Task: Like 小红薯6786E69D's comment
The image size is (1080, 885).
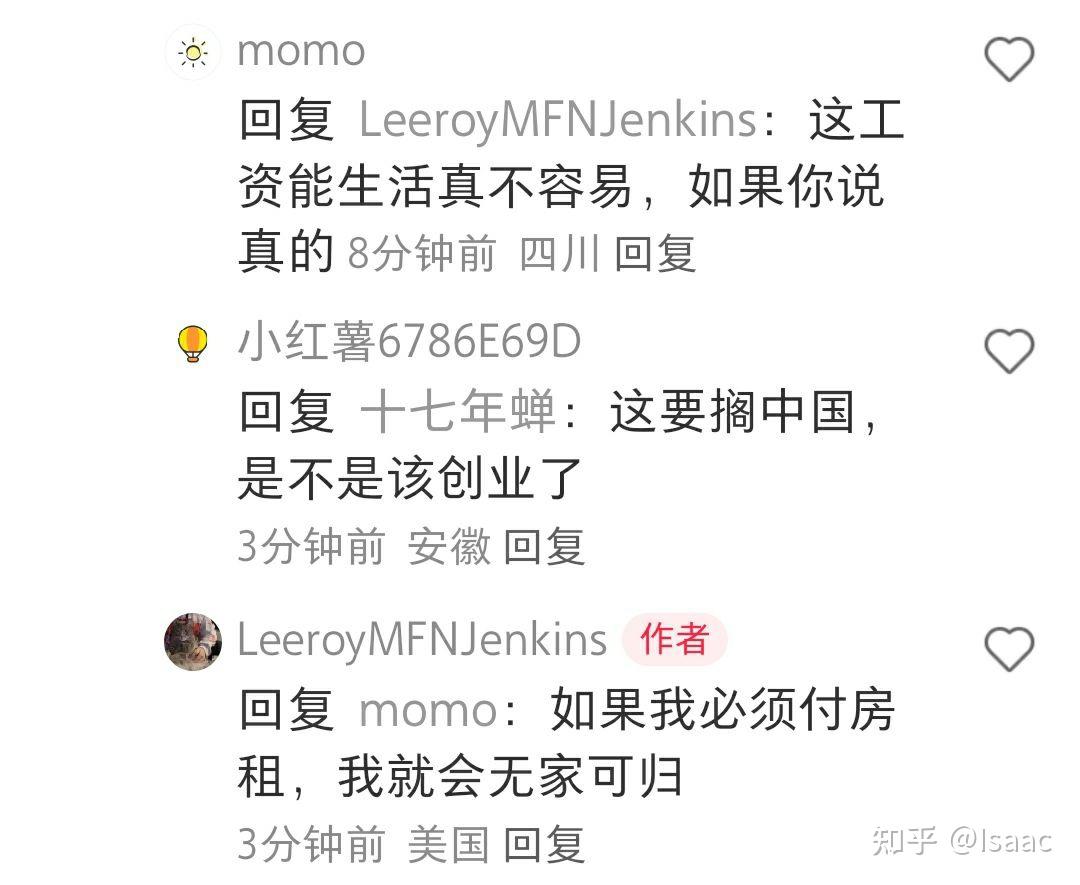Action: point(1008,352)
